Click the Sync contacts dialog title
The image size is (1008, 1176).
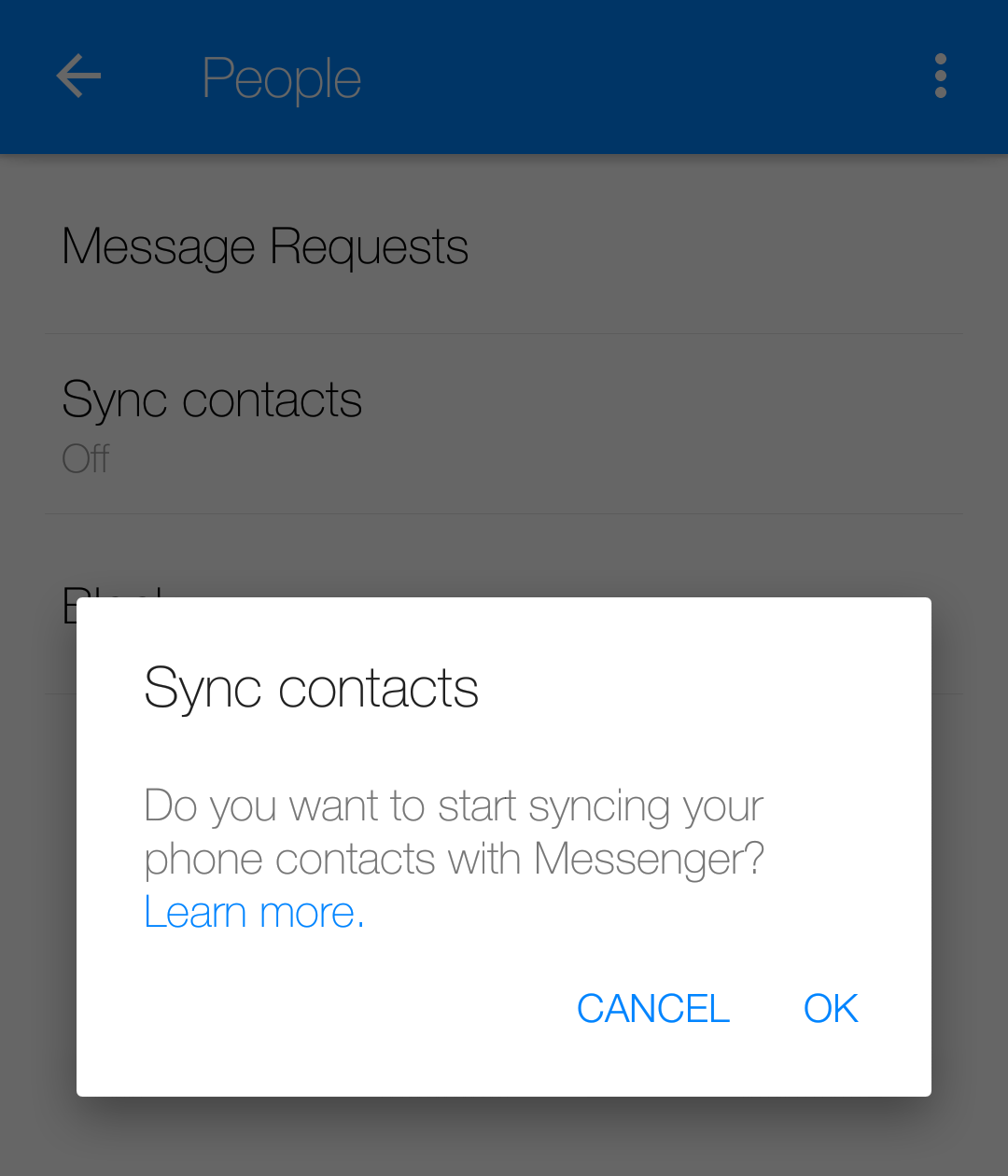(311, 688)
